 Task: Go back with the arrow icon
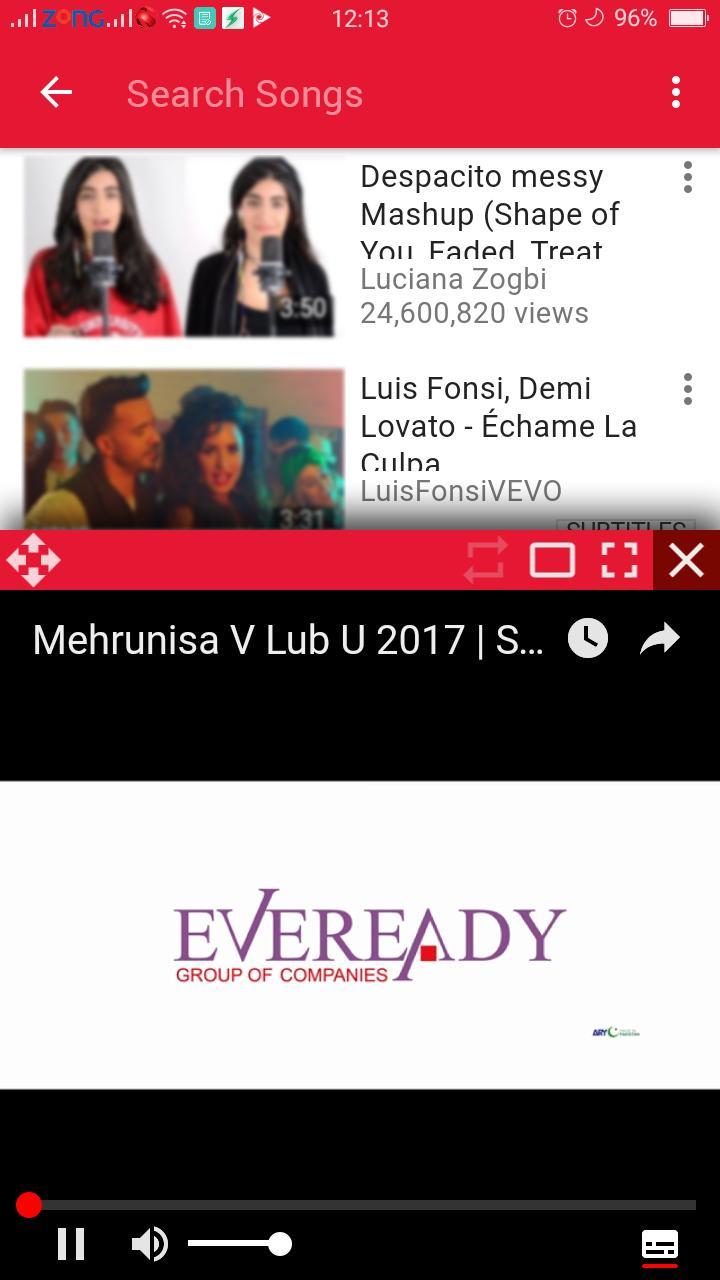56,93
